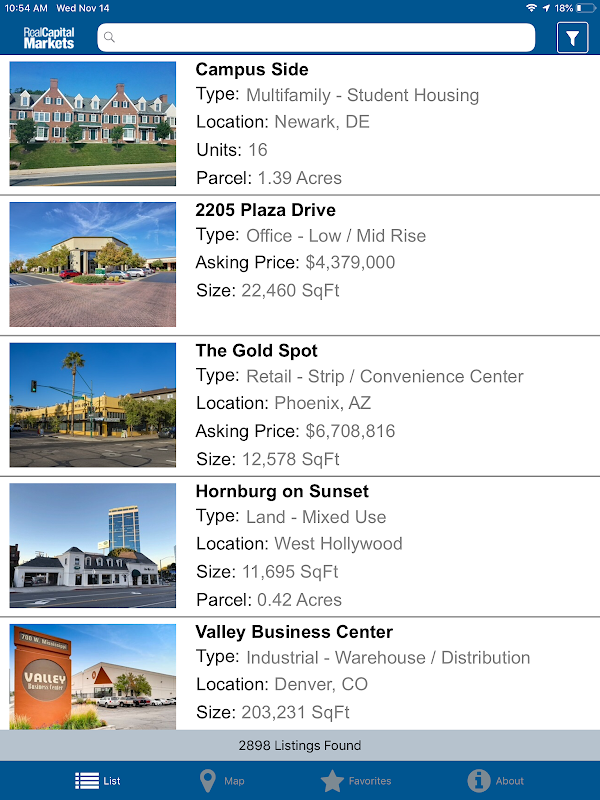Open the filter options
Image resolution: width=600 pixels, height=800 pixels.
(572, 38)
